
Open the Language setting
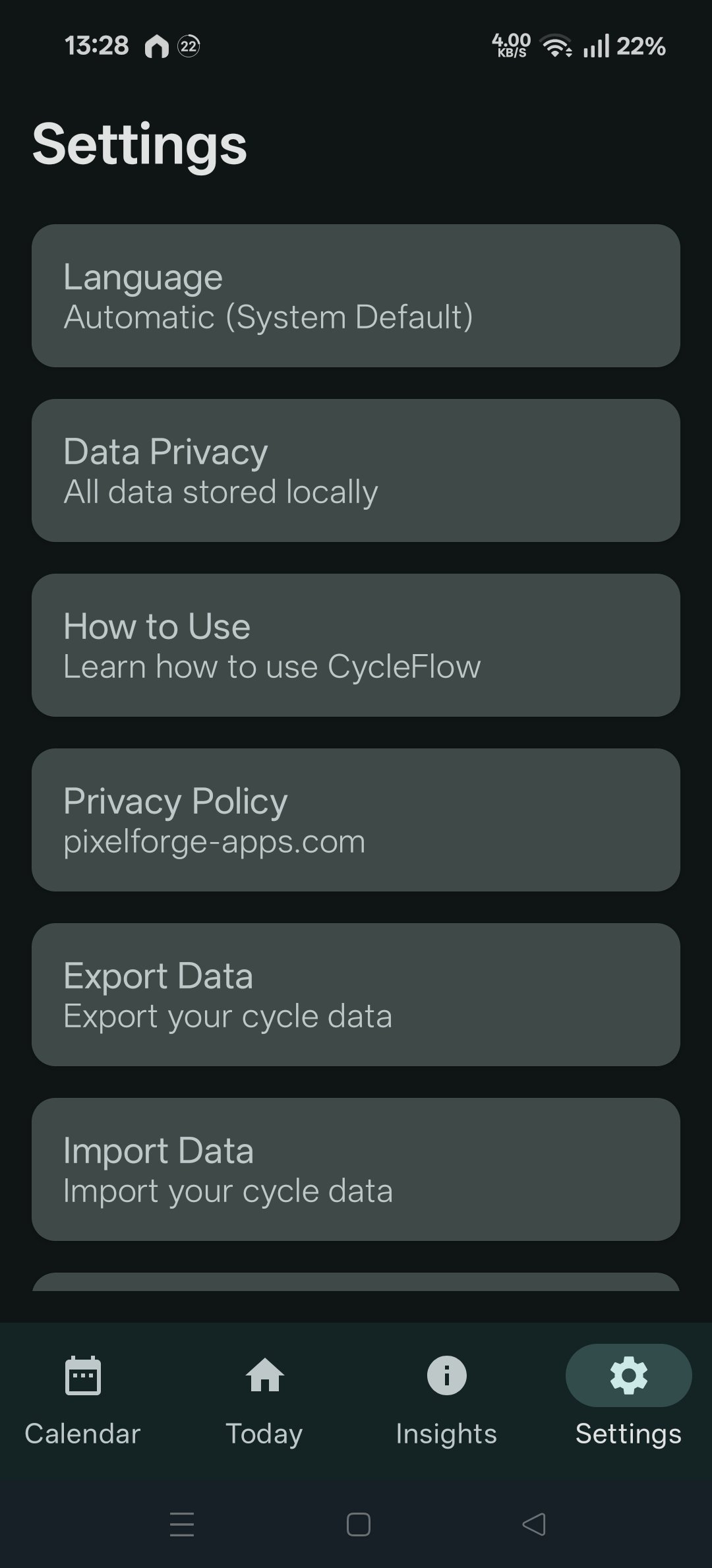click(356, 297)
